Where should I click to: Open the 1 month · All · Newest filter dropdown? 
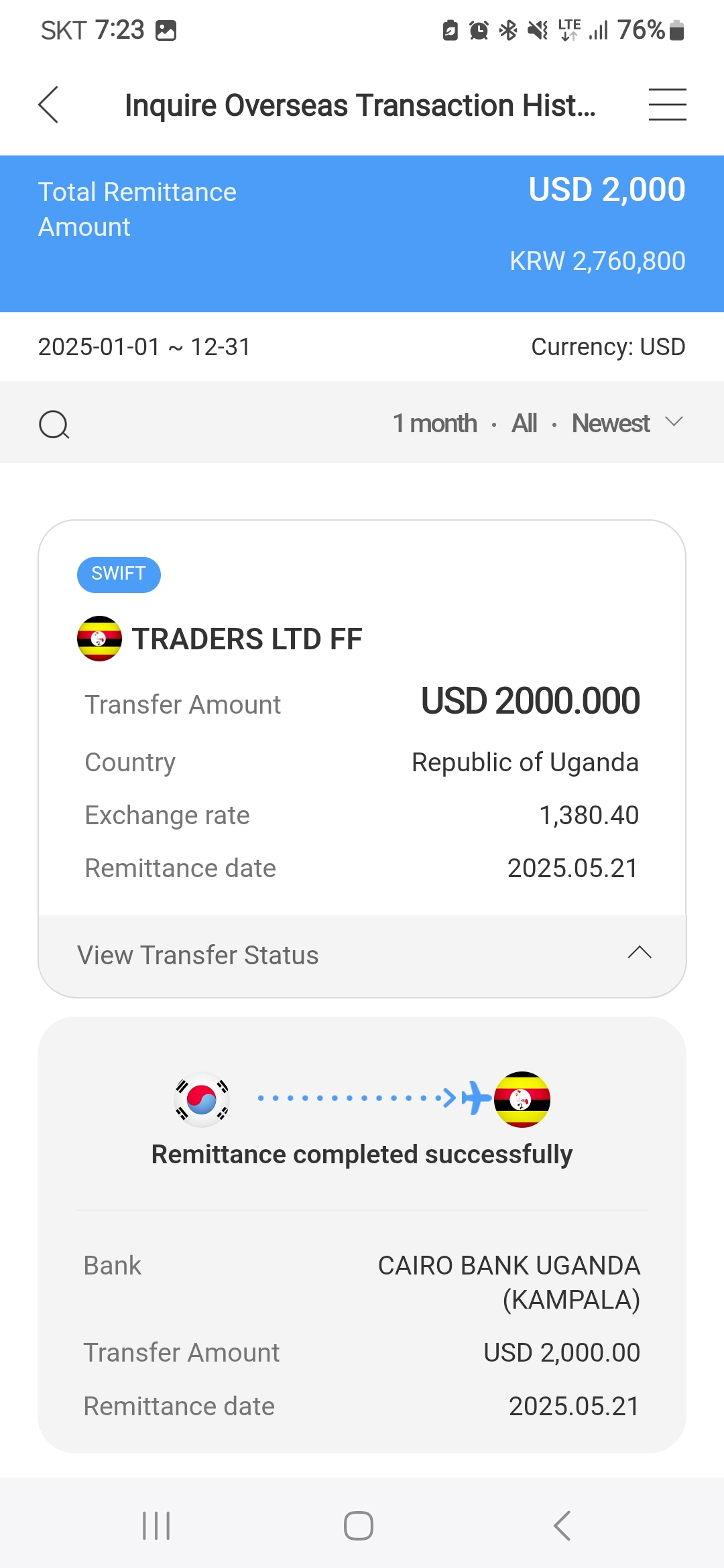click(538, 423)
